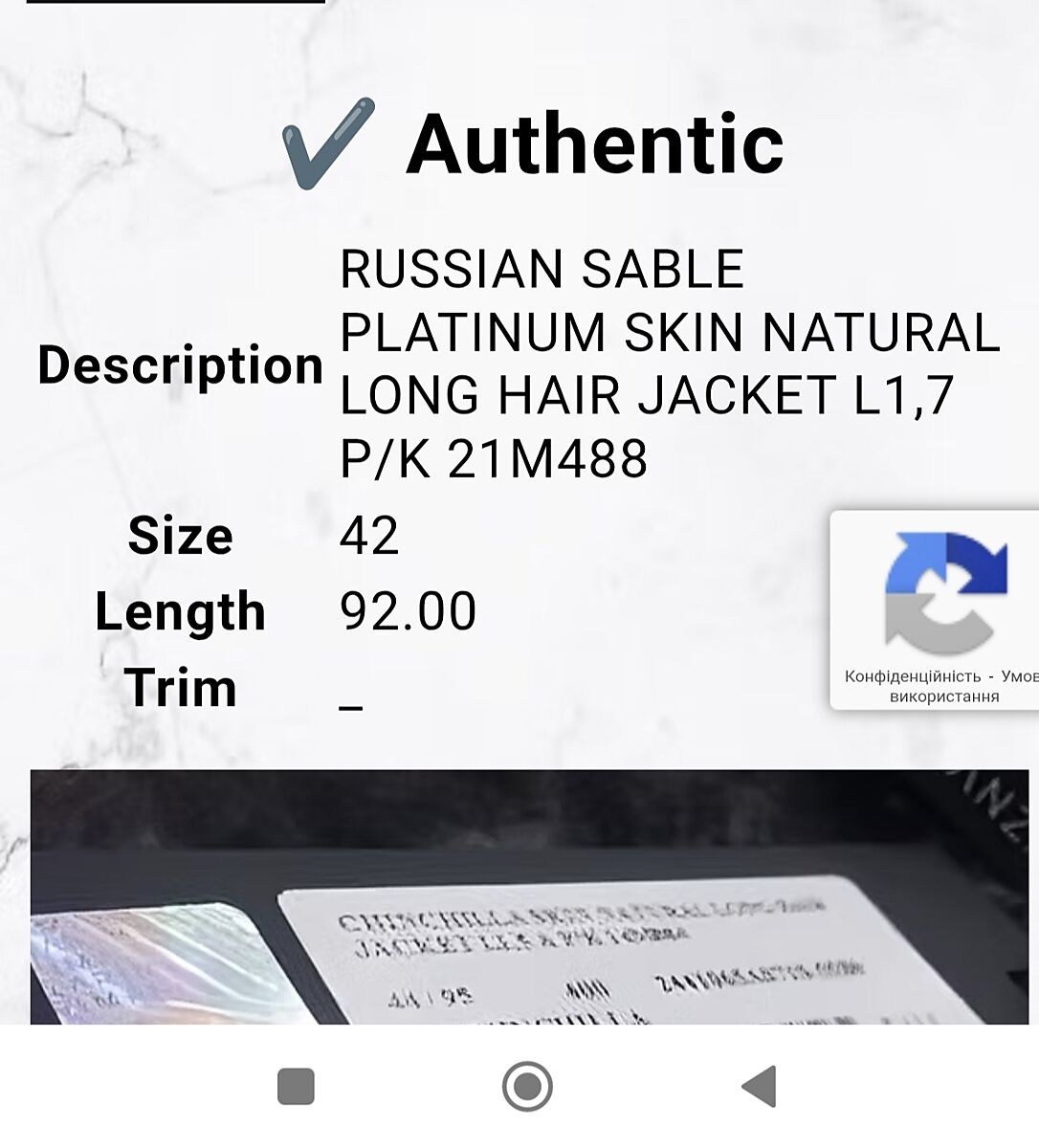Go back with the system back button

(759, 1087)
